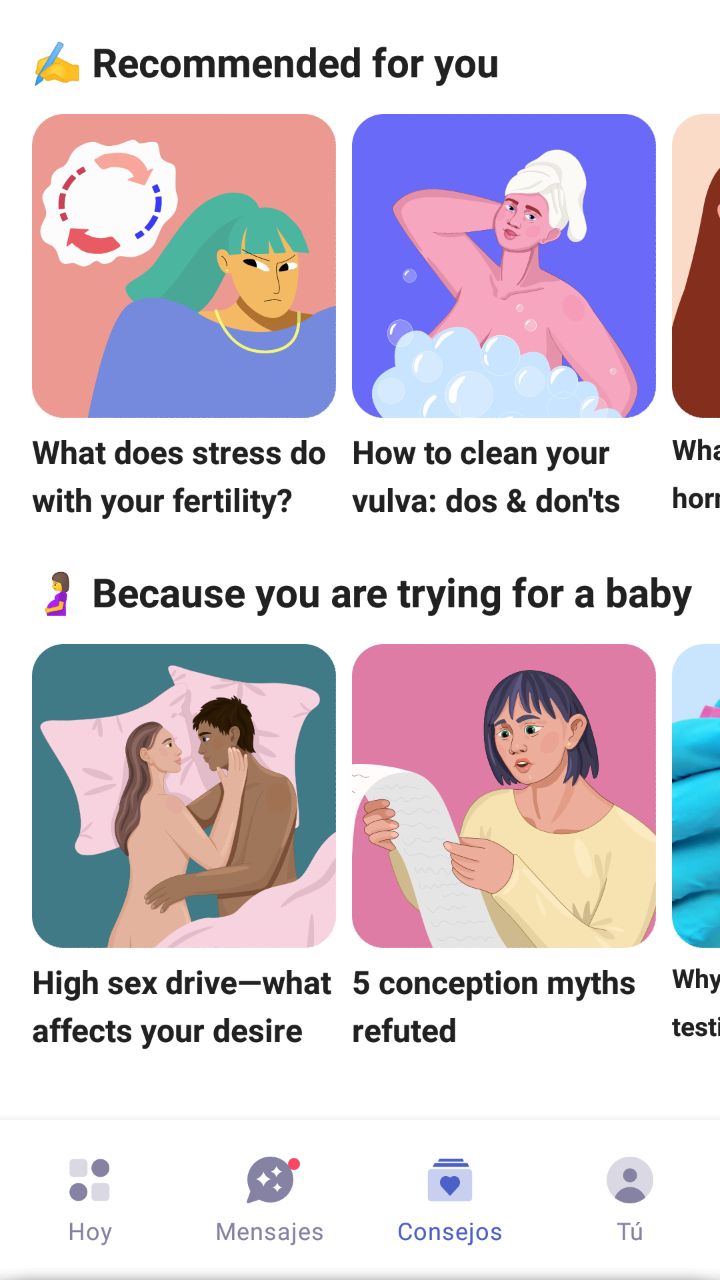Switch to the Hoy tab
This screenshot has width=720, height=1280.
coord(90,1198)
